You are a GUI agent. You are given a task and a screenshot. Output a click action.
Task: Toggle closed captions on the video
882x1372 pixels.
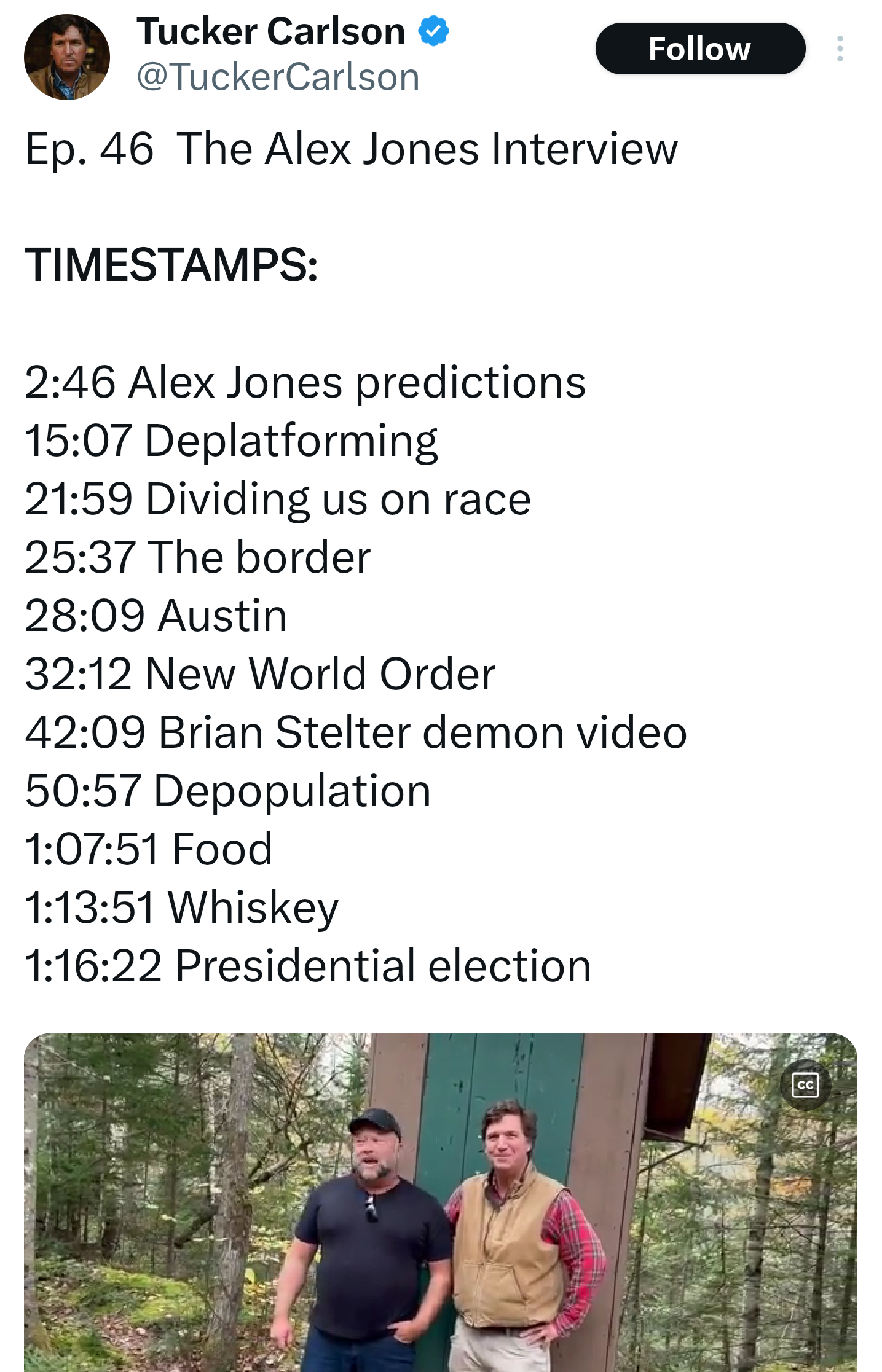point(805,1084)
